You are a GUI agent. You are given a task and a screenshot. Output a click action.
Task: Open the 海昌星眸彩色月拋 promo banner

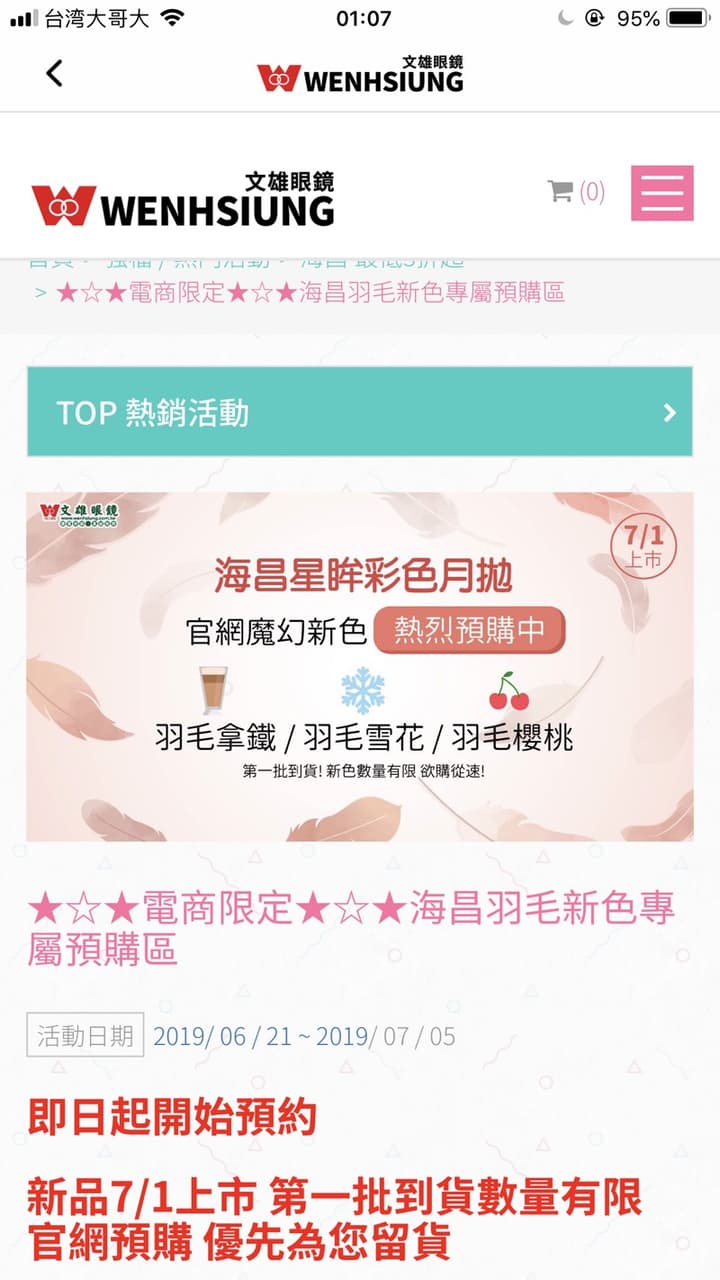coord(360,667)
